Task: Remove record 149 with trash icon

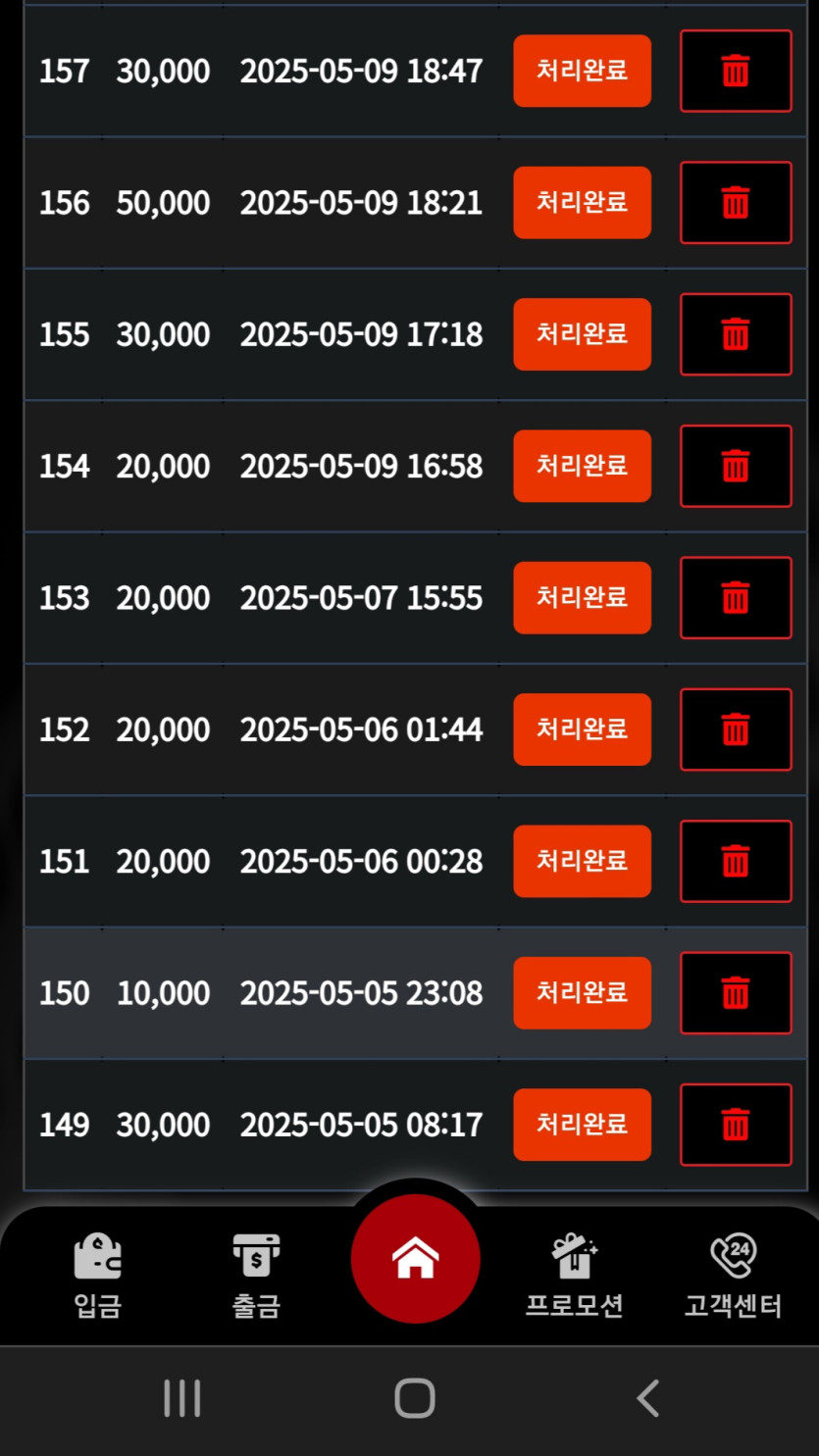Action: coord(736,1125)
